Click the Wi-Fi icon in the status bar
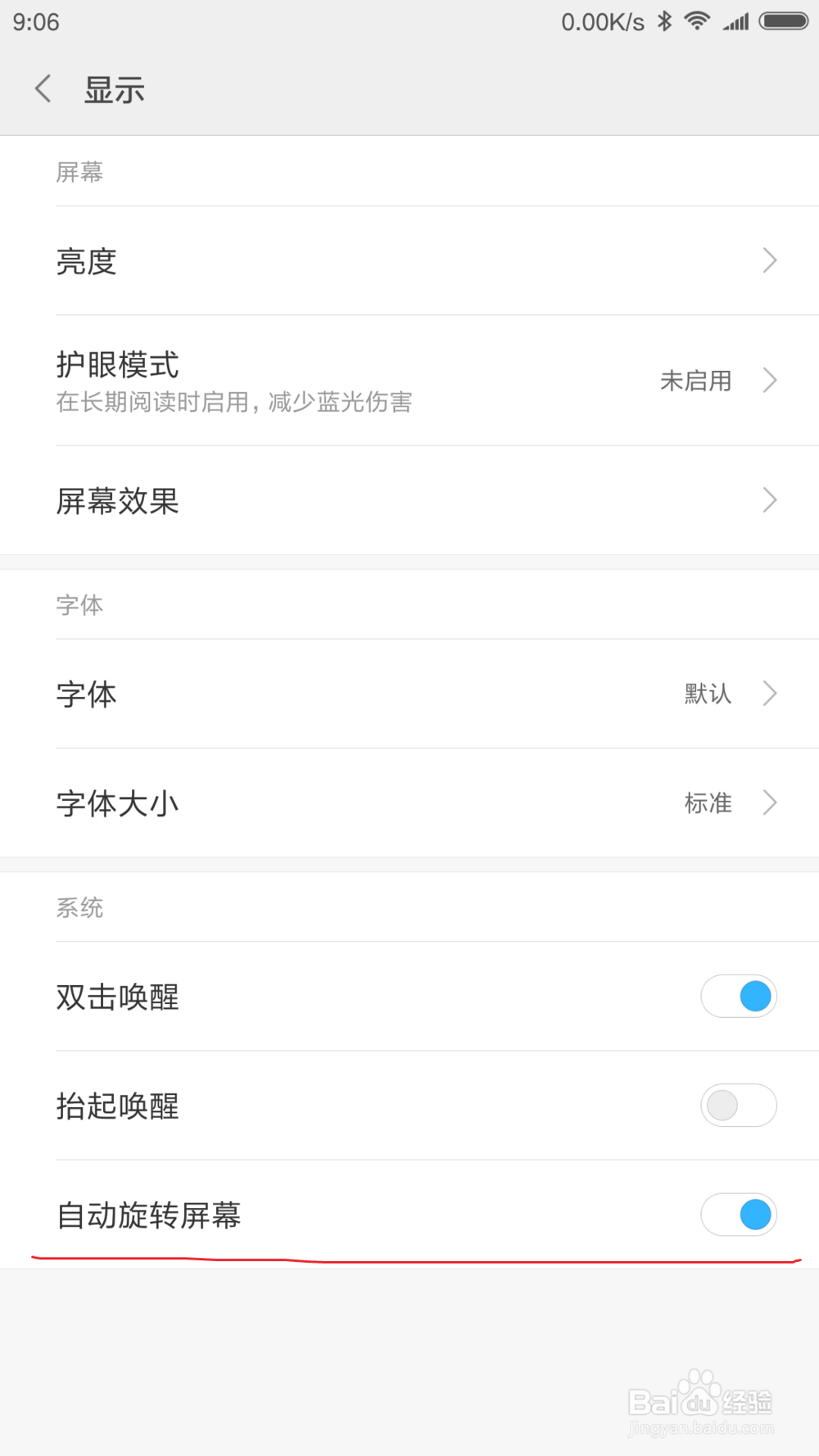The height and width of the screenshot is (1456, 819). click(x=696, y=21)
